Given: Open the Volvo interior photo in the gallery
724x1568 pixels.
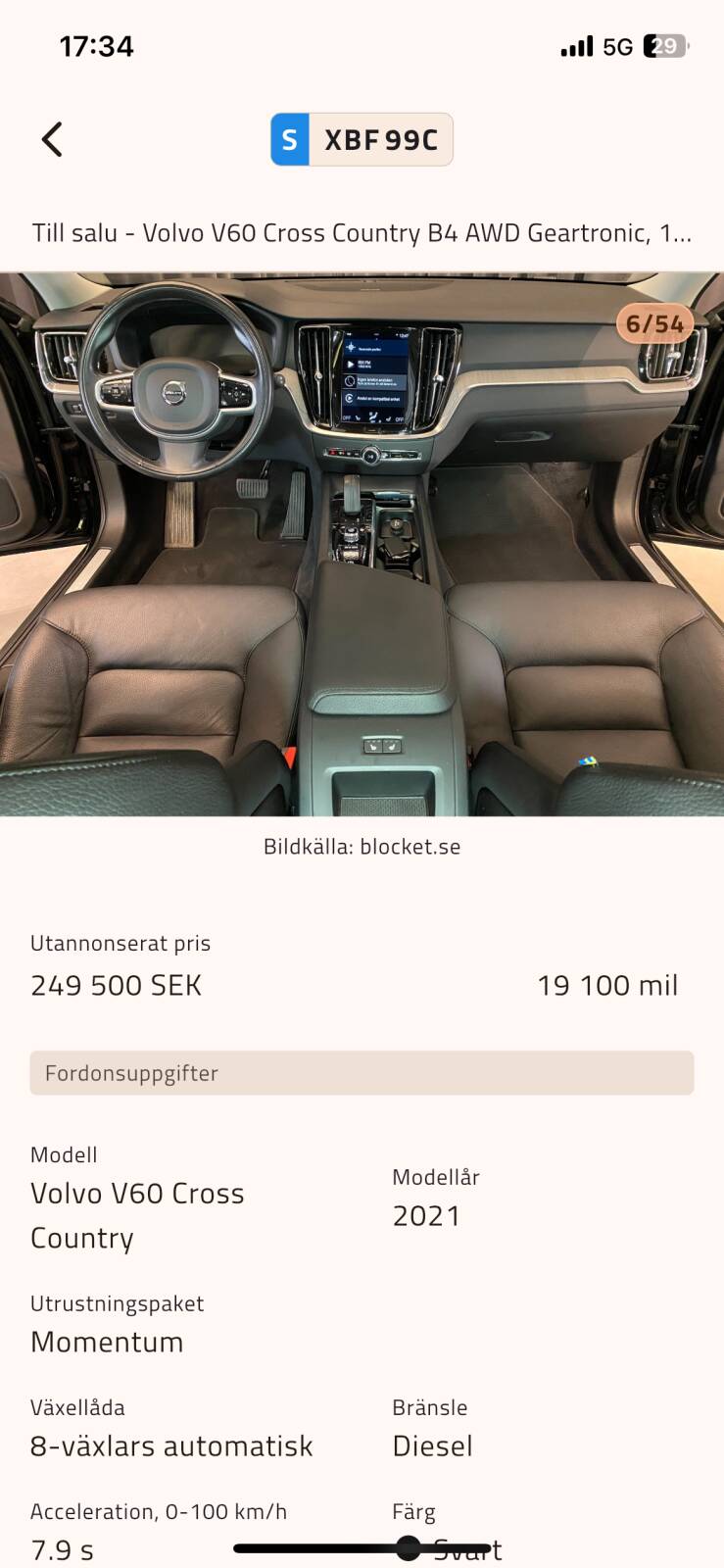Looking at the screenshot, I should [x=362, y=544].
